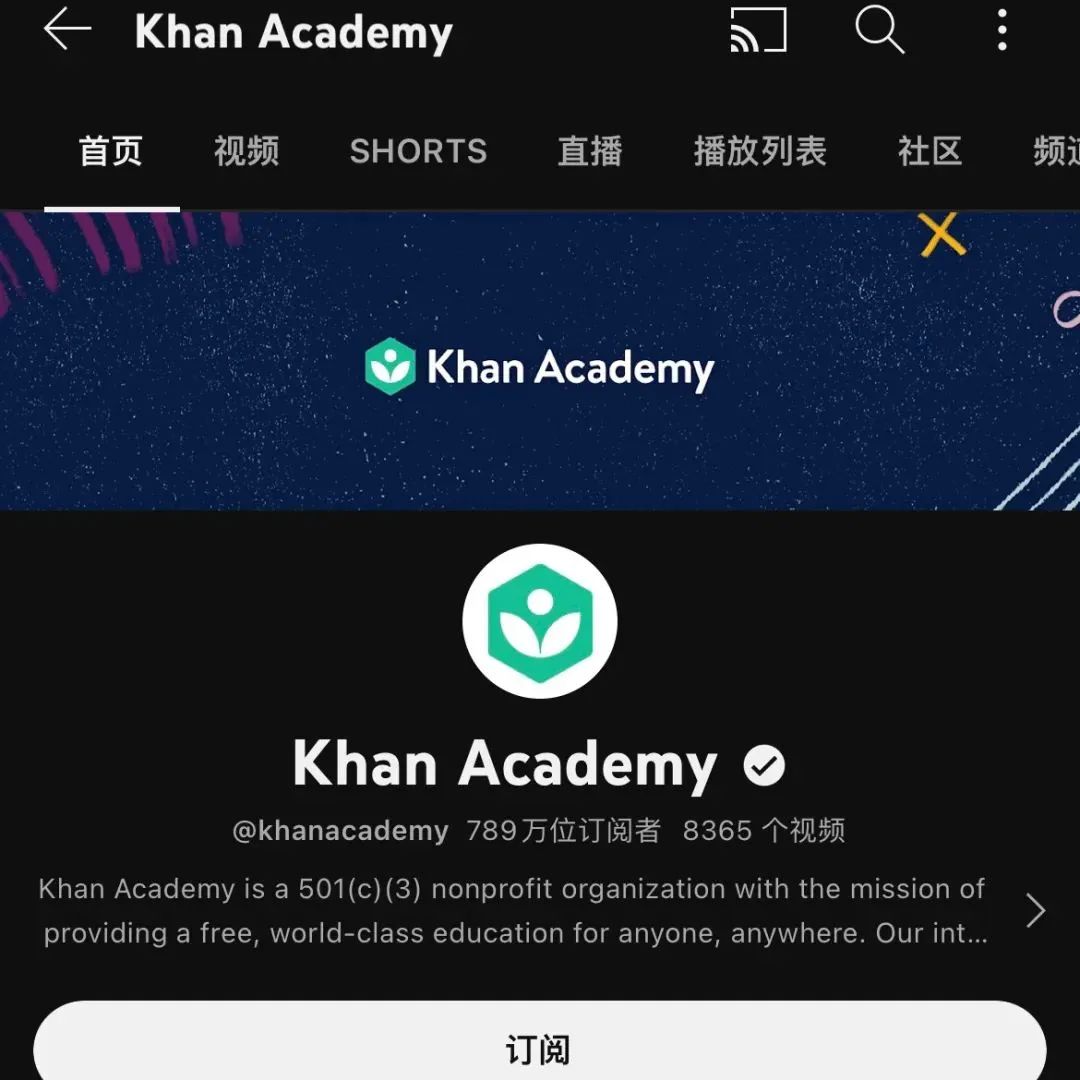Switch to the 直播 tab
The image size is (1080, 1080).
point(590,152)
